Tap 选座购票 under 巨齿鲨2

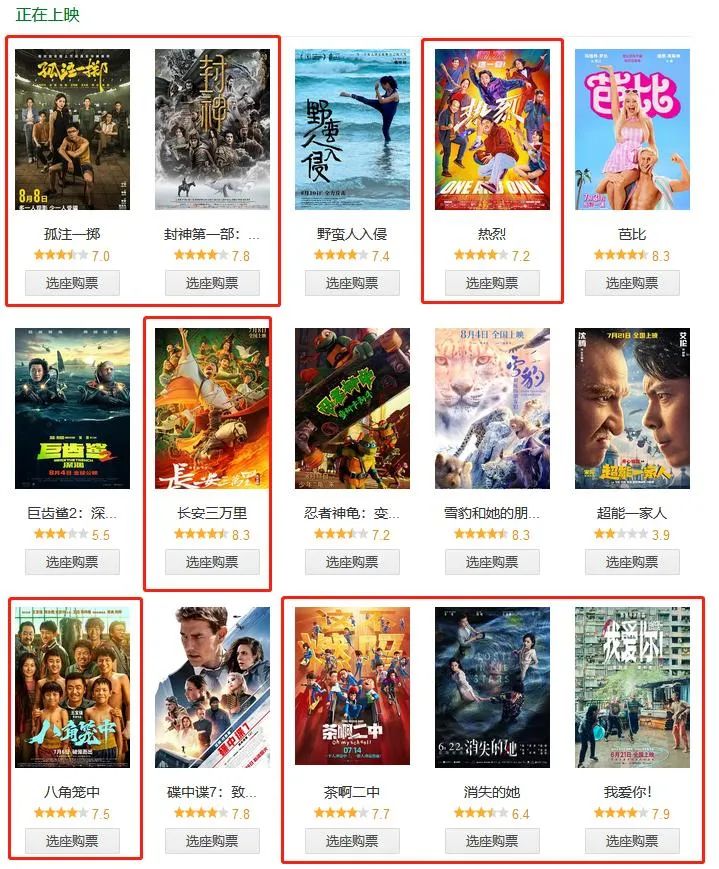72,562
